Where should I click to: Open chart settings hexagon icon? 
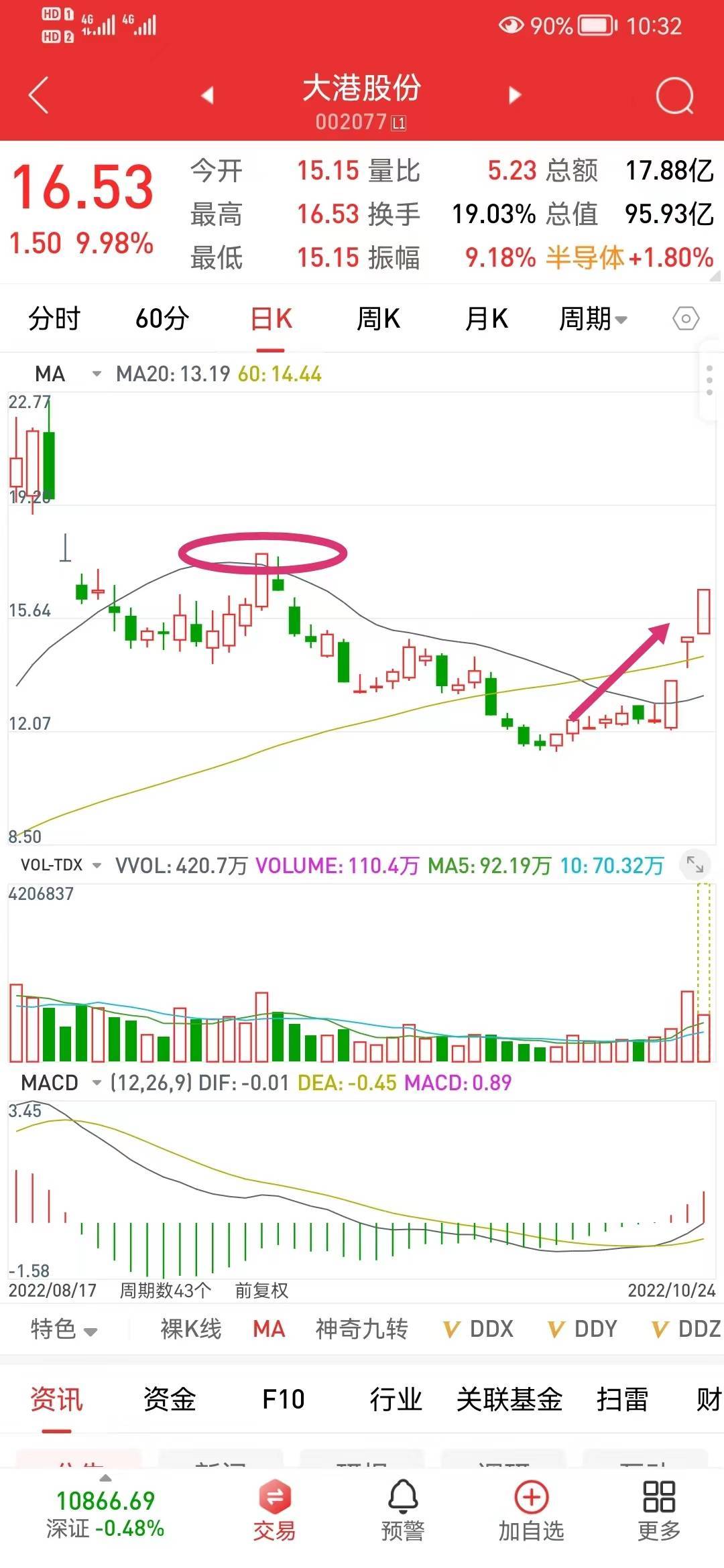[686, 319]
